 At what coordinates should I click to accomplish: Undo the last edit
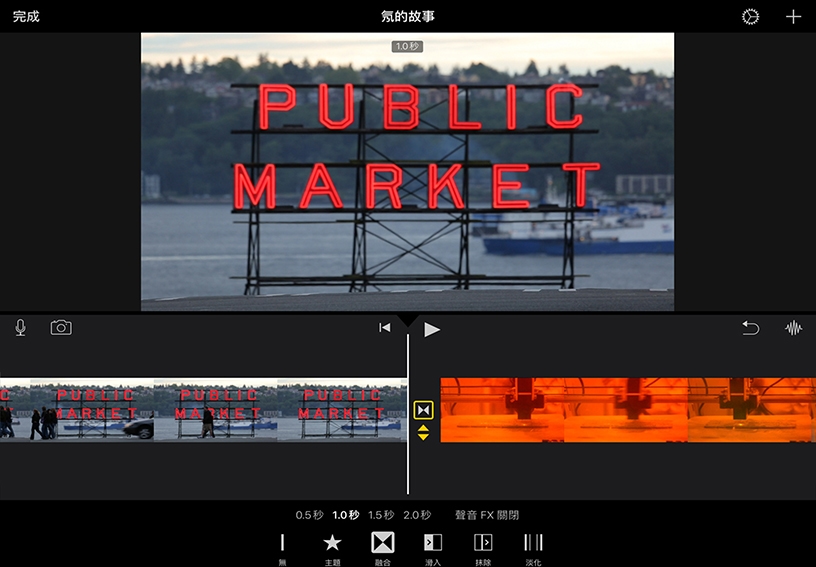click(x=750, y=328)
